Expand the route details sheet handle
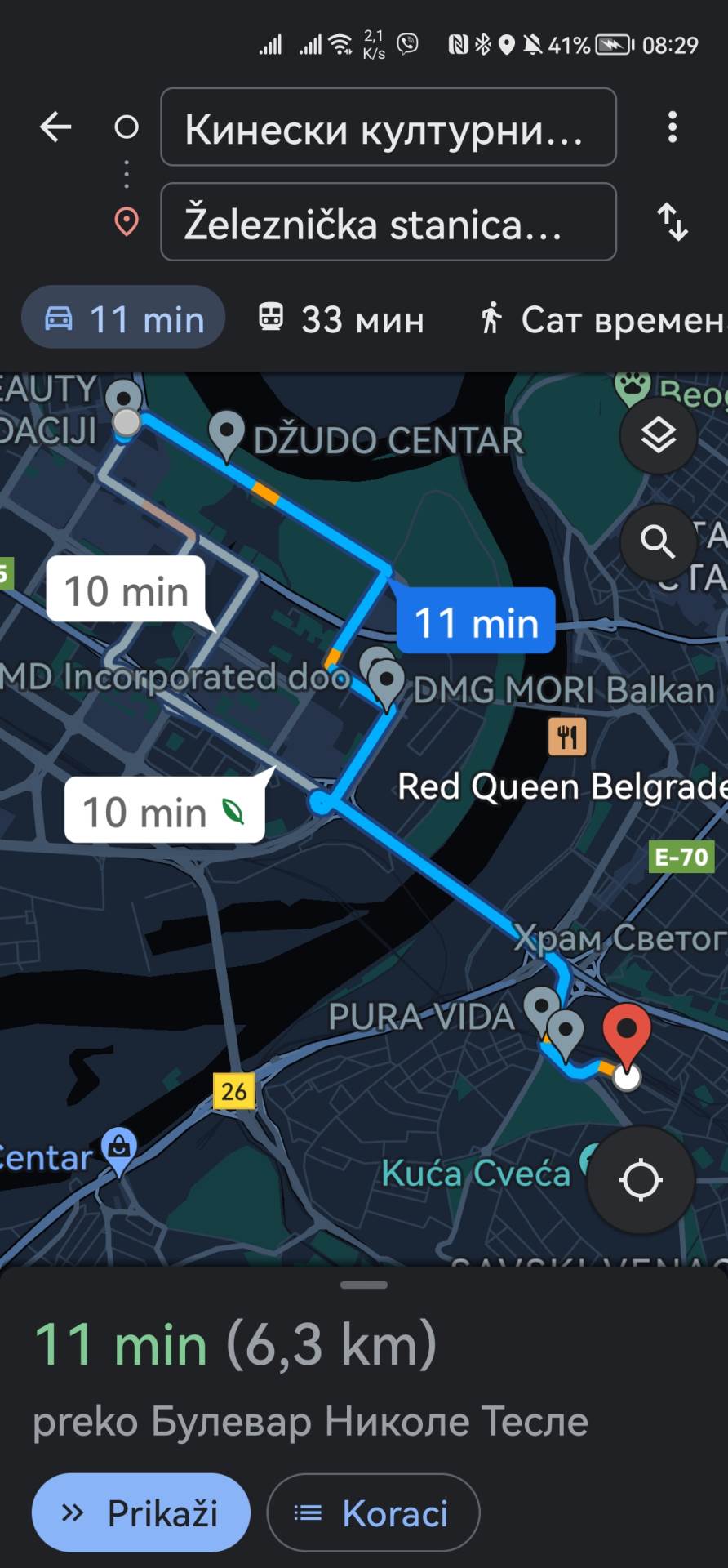 coord(364,1285)
